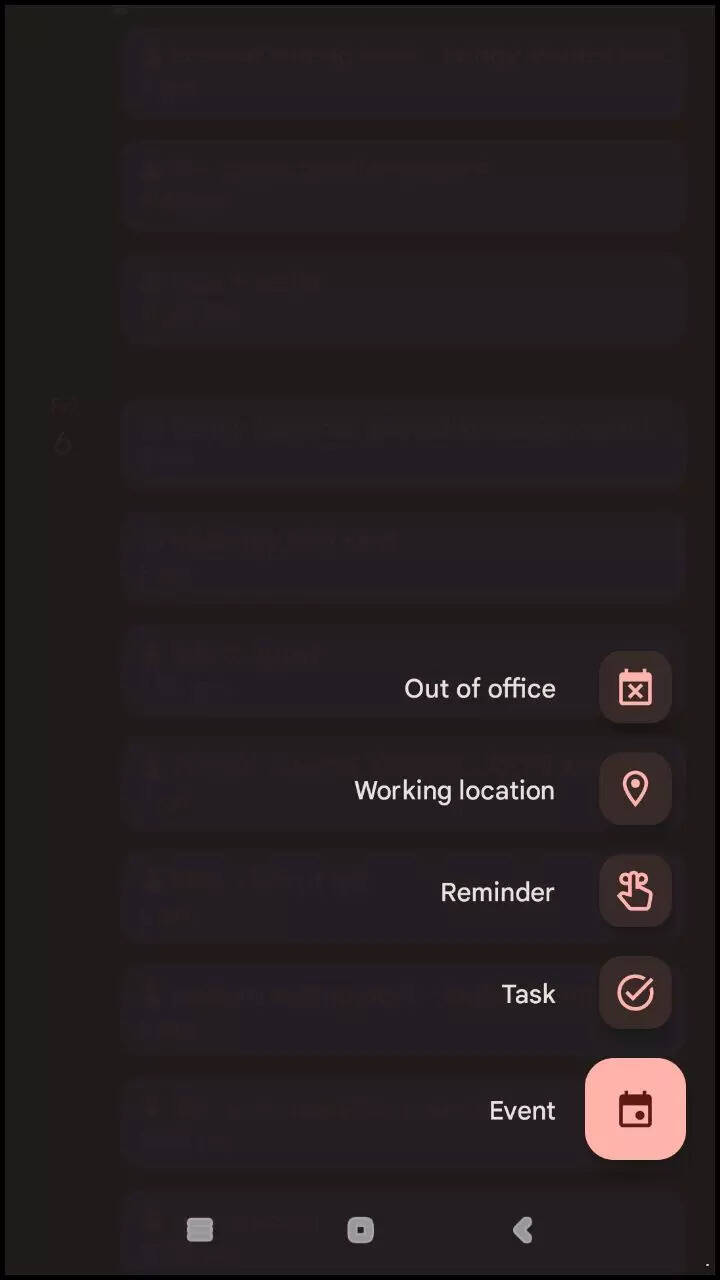720x1280 pixels.
Task: Add a new Reminder
Action: coord(635,892)
